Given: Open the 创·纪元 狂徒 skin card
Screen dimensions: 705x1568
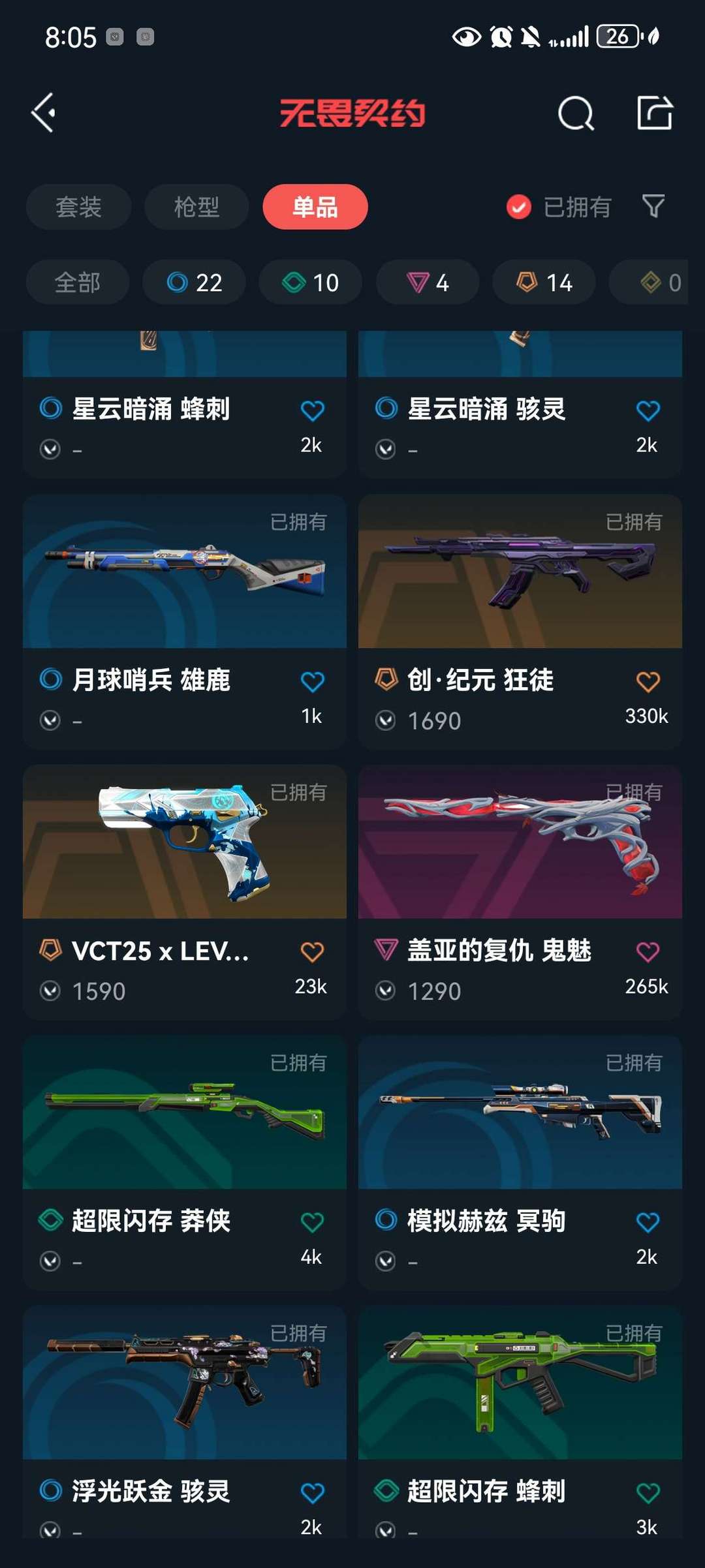Looking at the screenshot, I should tap(520, 621).
